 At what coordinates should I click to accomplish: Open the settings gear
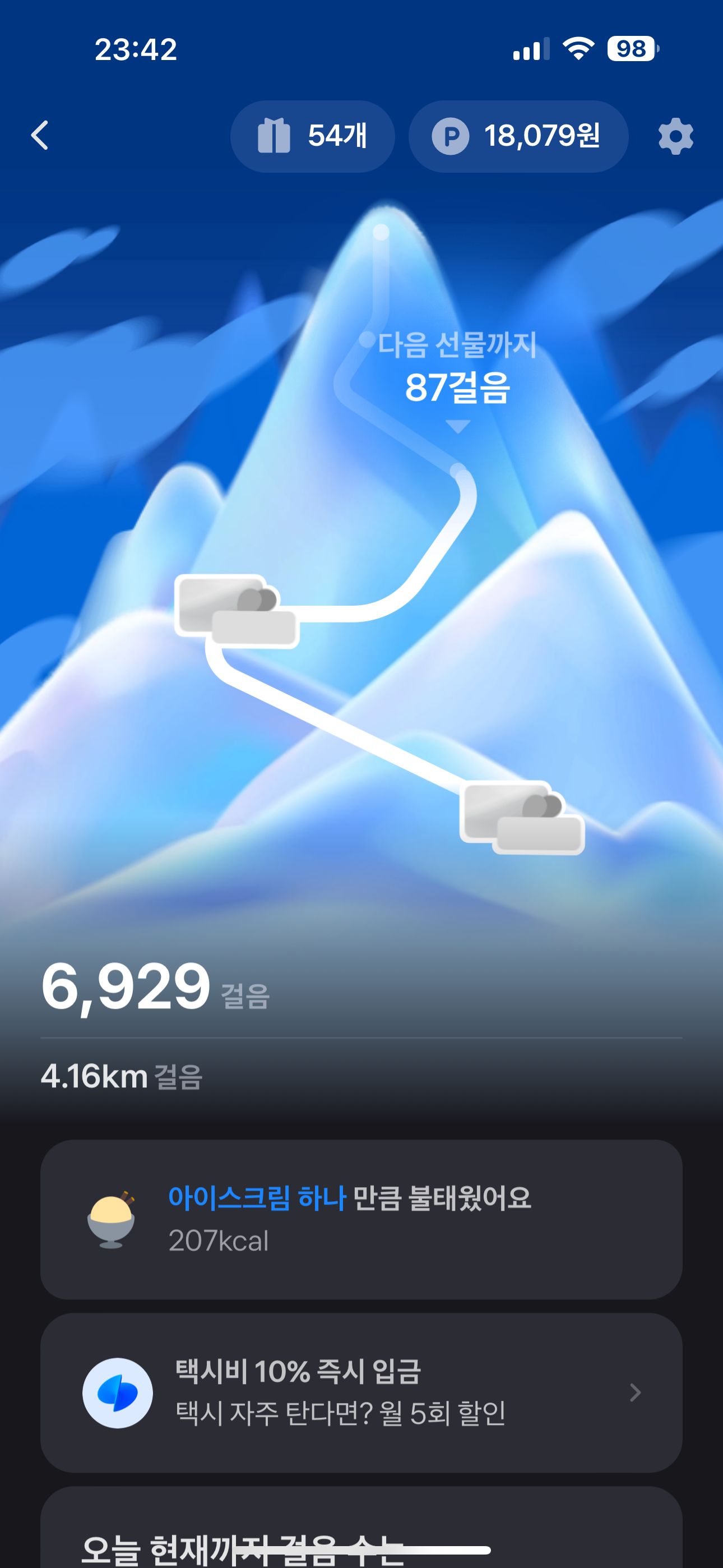[x=675, y=136]
